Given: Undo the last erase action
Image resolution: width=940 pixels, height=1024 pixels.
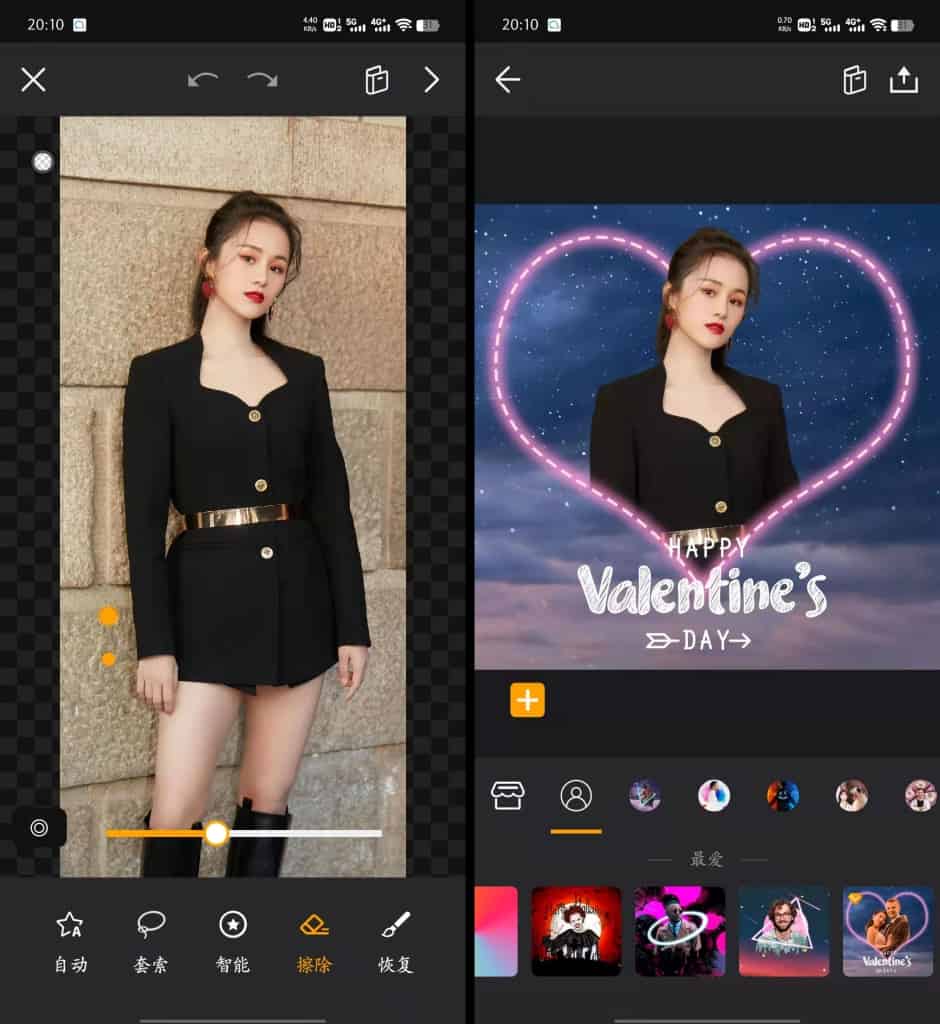Looking at the screenshot, I should pyautogui.click(x=203, y=80).
